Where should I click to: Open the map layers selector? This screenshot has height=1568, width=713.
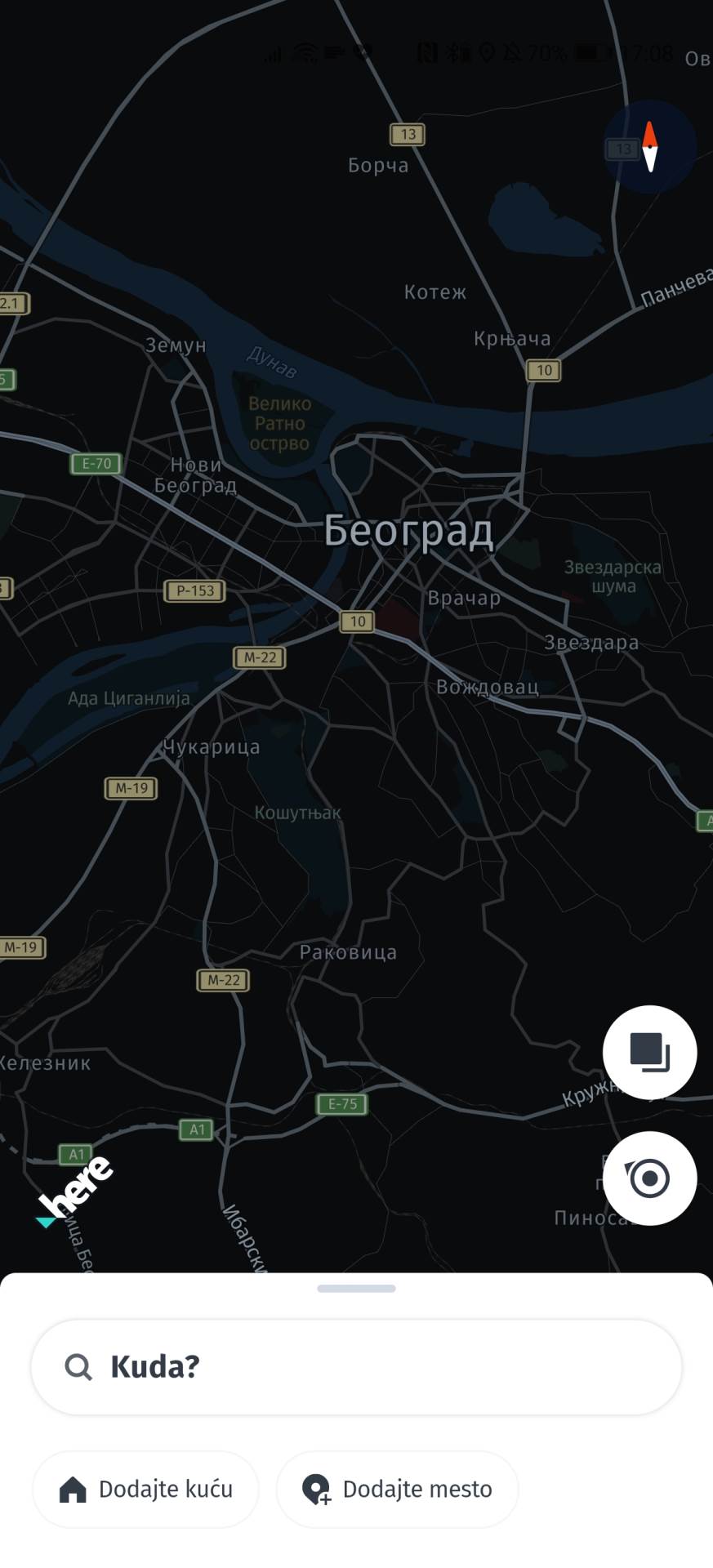649,1053
